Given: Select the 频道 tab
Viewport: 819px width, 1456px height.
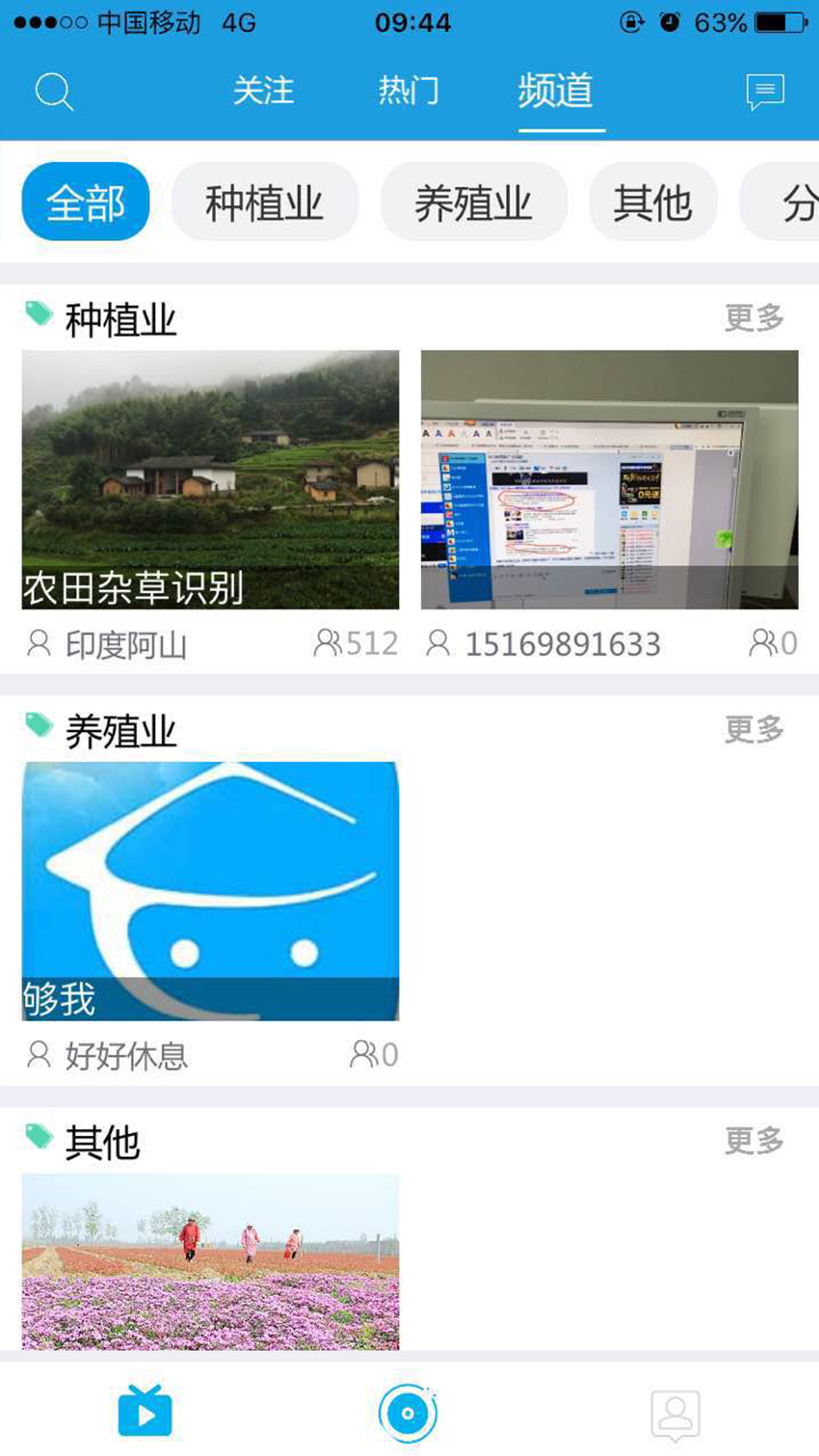Looking at the screenshot, I should (555, 90).
